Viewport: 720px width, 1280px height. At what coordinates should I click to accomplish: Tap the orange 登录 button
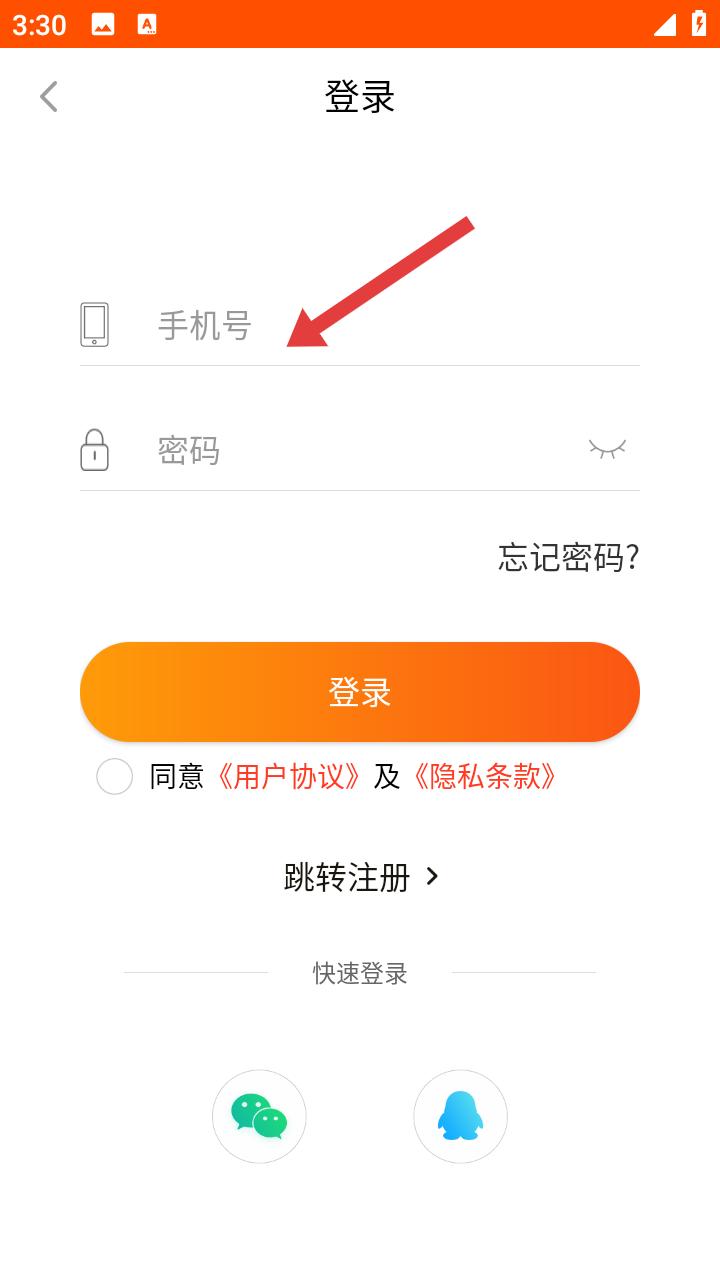(x=360, y=692)
